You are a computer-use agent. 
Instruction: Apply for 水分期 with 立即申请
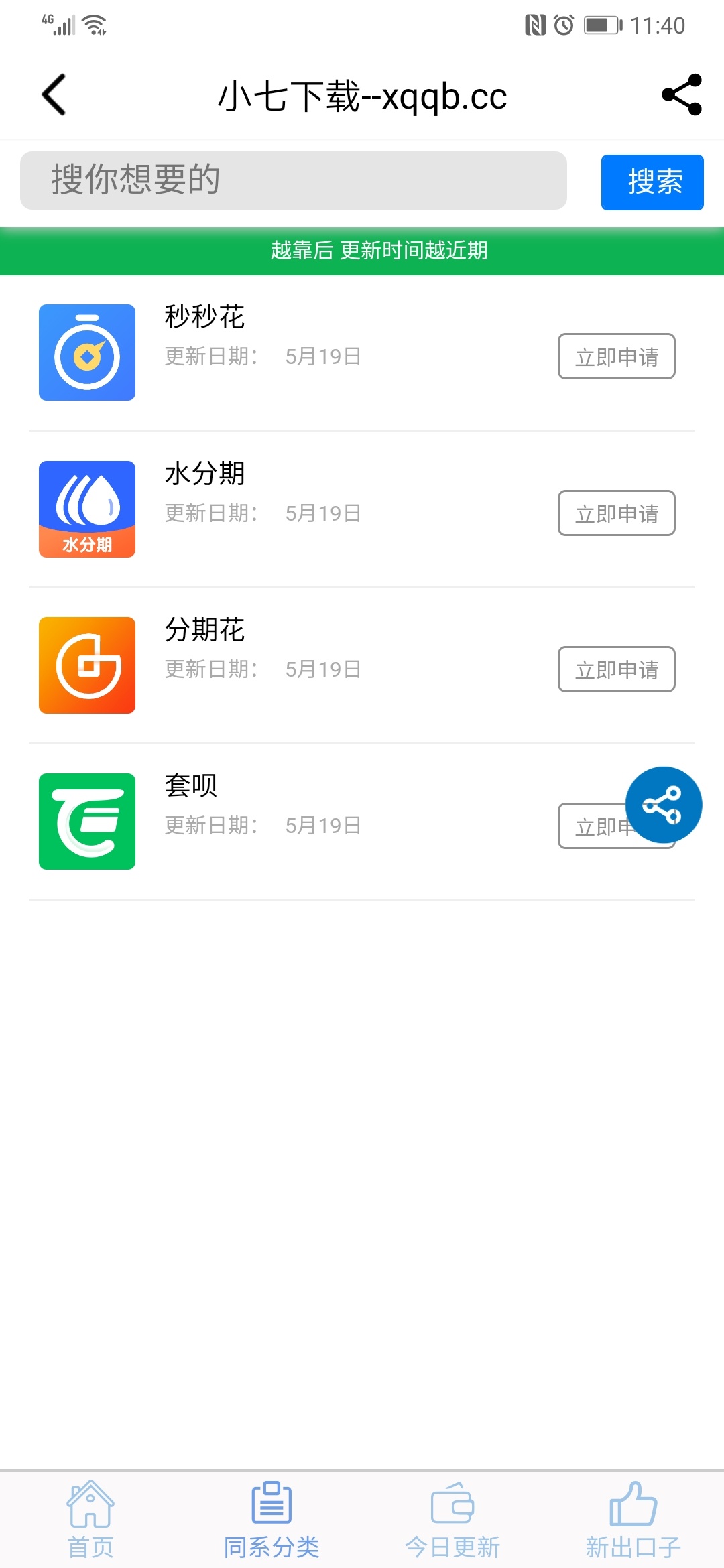[x=617, y=513]
